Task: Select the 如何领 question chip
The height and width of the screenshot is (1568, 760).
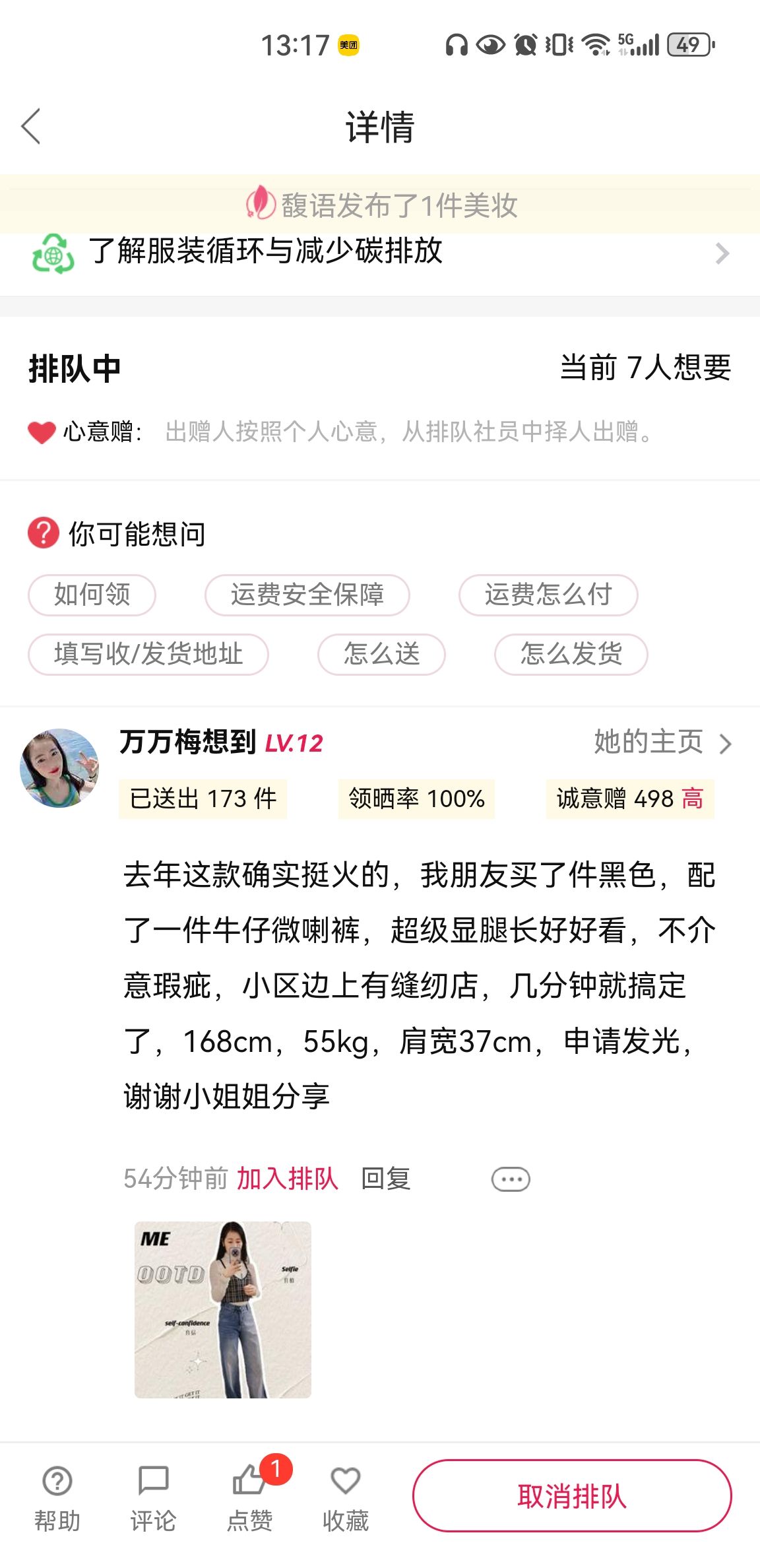Action: (x=92, y=595)
